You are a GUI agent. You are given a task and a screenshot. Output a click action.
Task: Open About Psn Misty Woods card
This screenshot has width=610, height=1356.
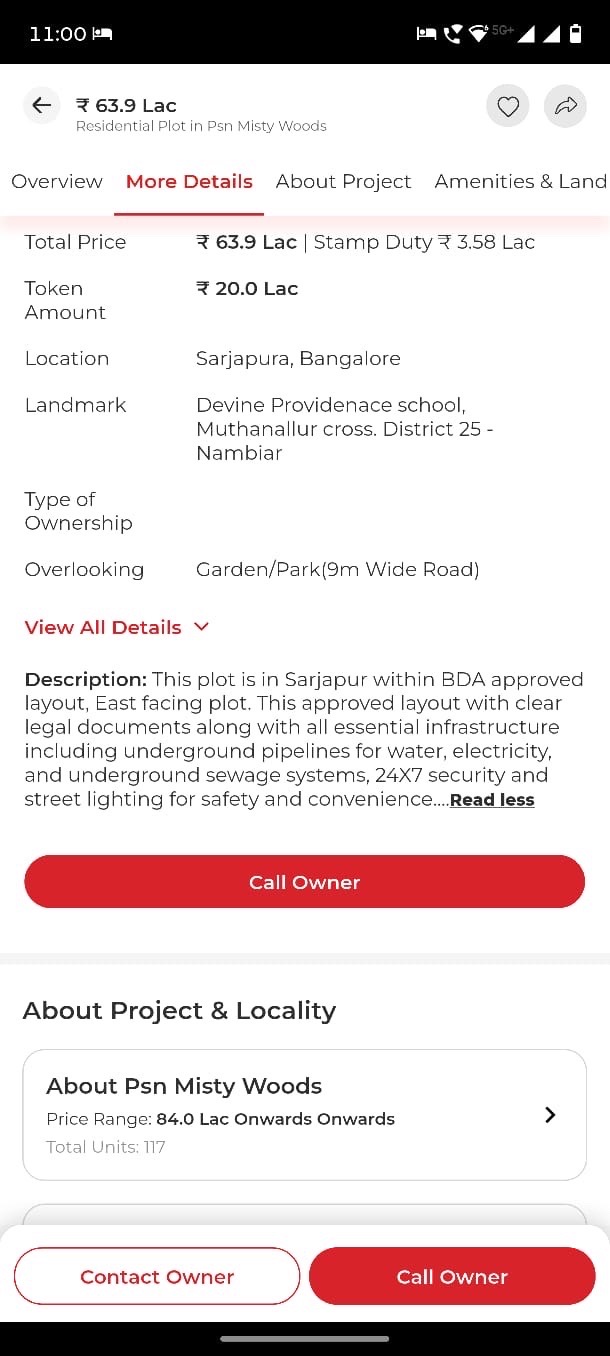304,1114
